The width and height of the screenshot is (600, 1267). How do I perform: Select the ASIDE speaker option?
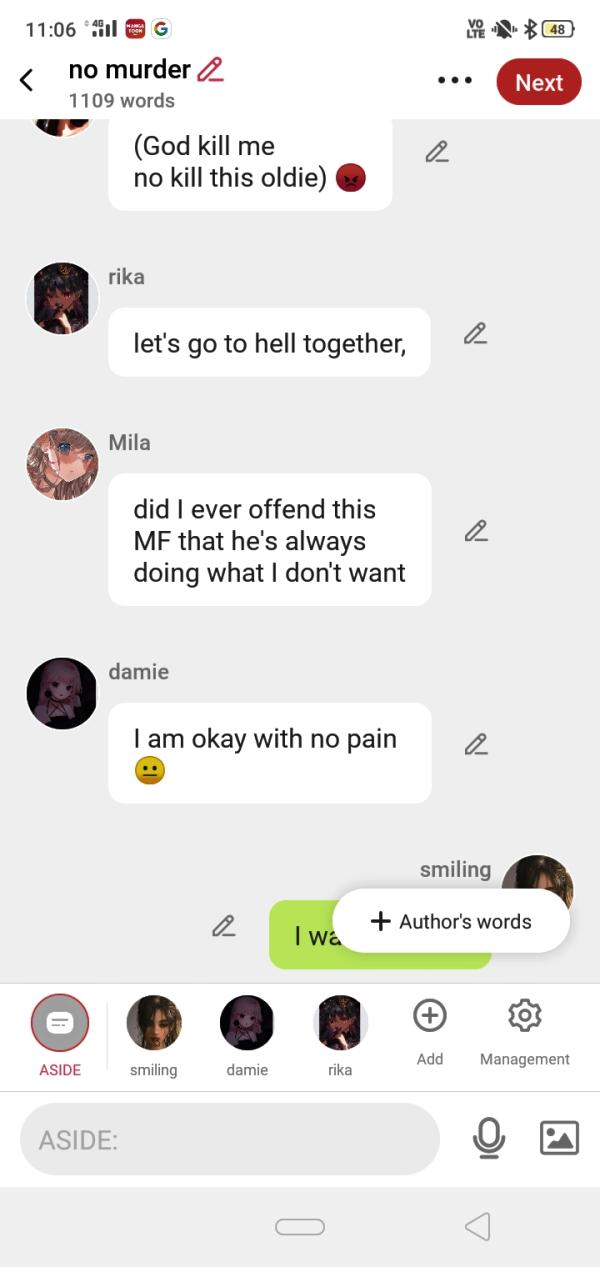[59, 1023]
